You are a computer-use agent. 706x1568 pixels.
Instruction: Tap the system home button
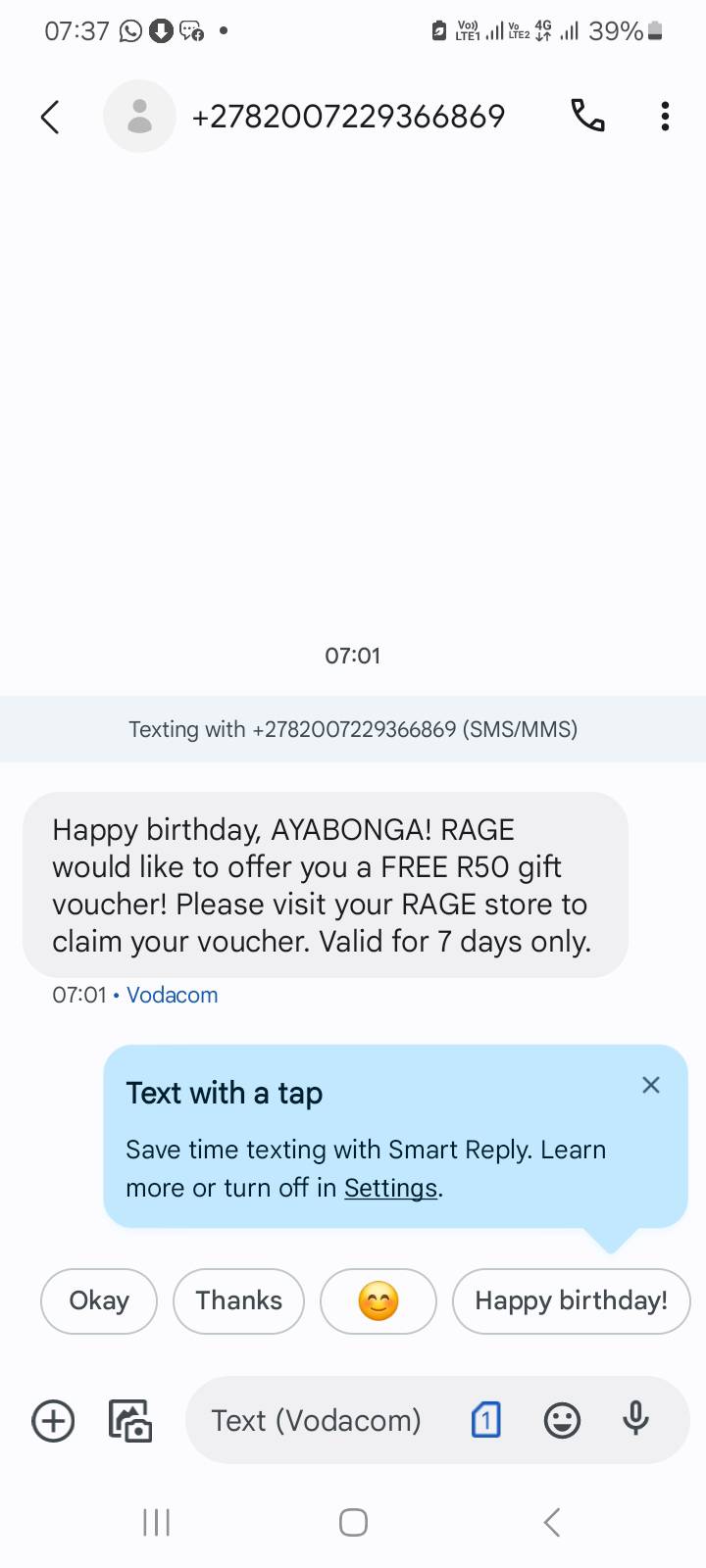point(353,1522)
